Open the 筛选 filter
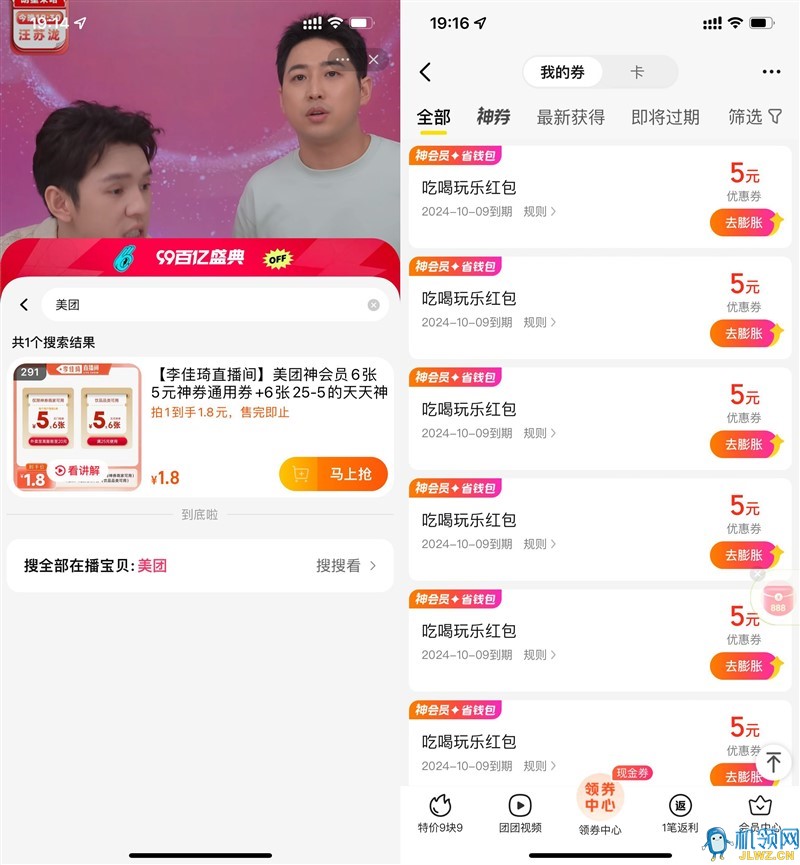The width and height of the screenshot is (800, 865). coord(755,117)
